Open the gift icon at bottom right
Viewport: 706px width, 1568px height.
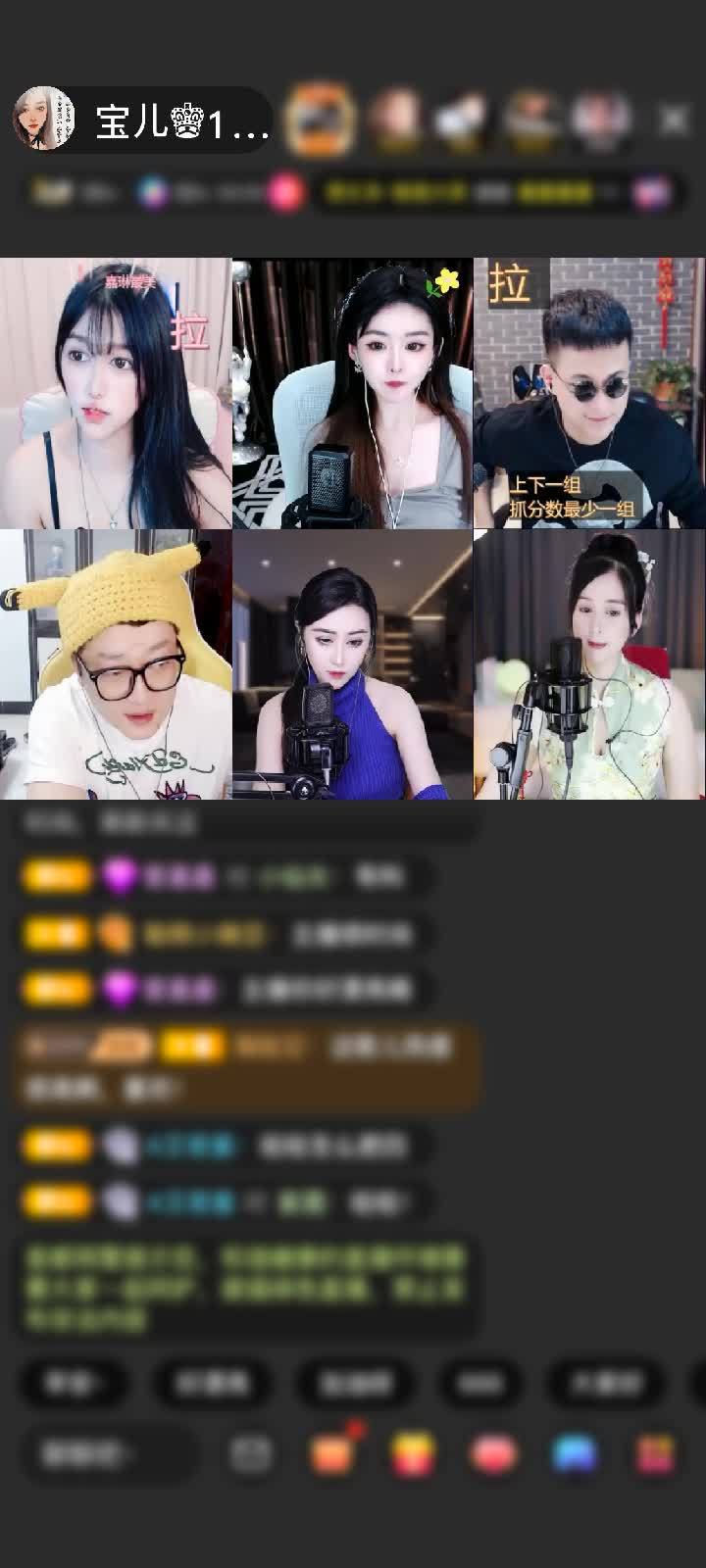pyautogui.click(x=655, y=1454)
